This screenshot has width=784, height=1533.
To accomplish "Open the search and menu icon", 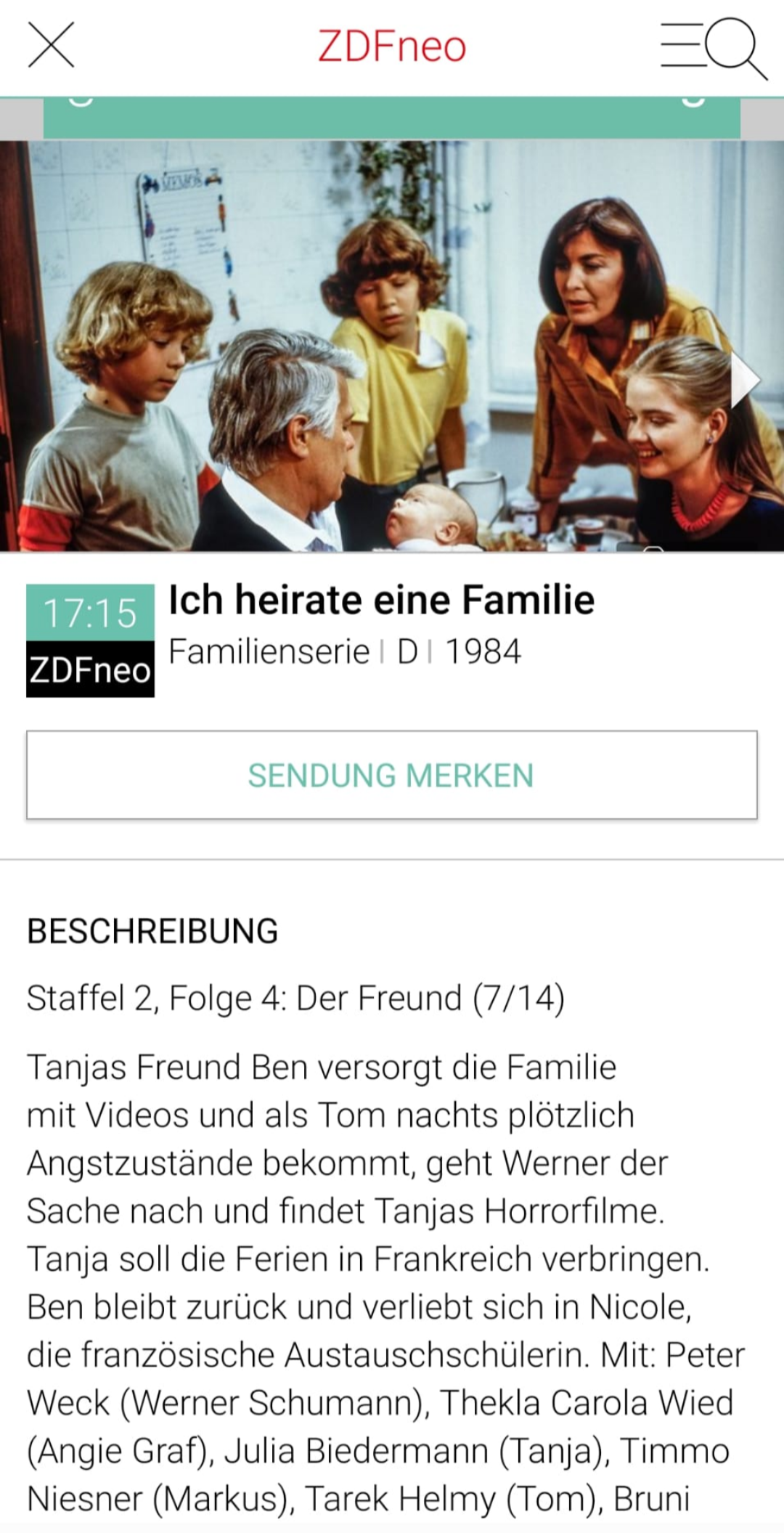I will click(x=713, y=47).
